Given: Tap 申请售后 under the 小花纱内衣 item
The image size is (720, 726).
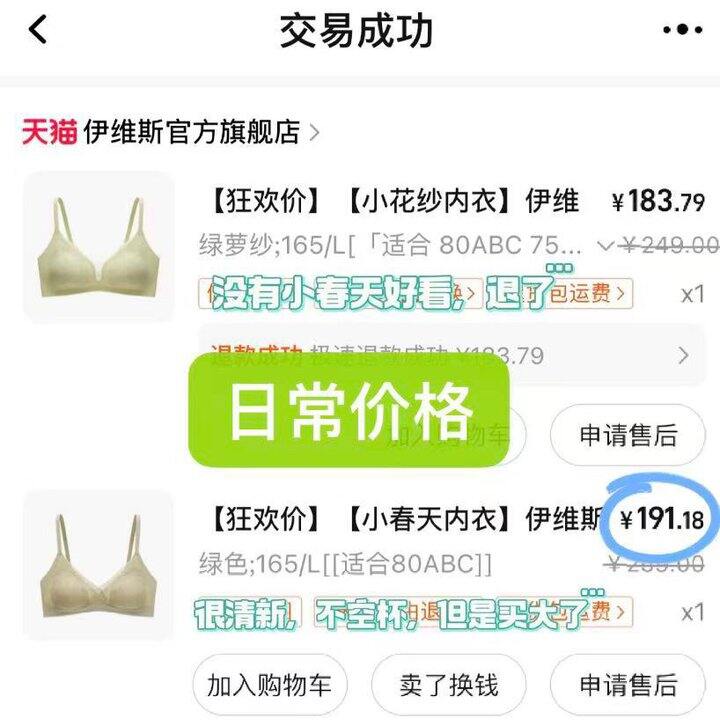Looking at the screenshot, I should pos(627,435).
